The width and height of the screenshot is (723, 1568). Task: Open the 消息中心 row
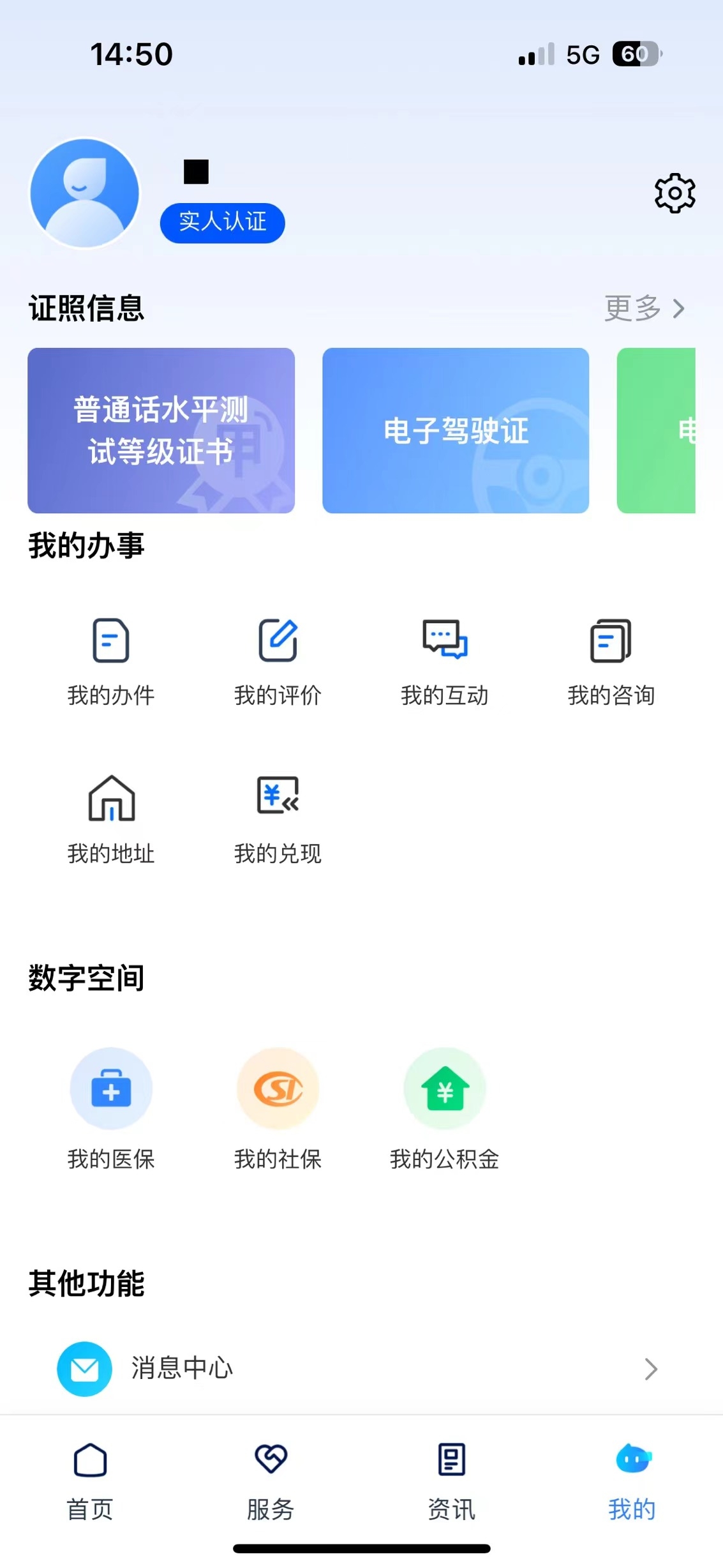(361, 1369)
